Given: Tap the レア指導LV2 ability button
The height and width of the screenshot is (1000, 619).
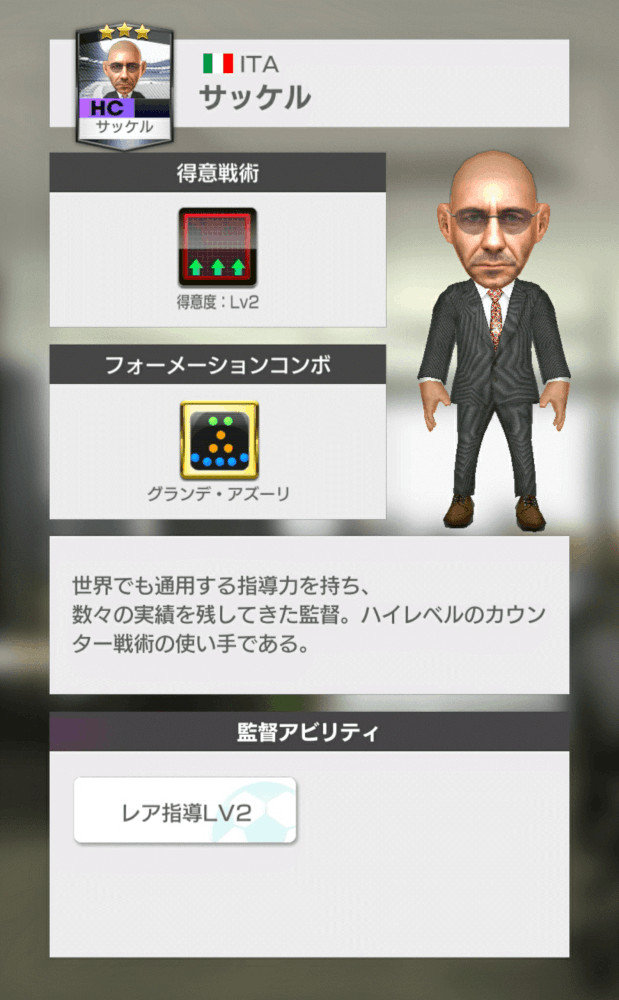Looking at the screenshot, I should (x=185, y=811).
